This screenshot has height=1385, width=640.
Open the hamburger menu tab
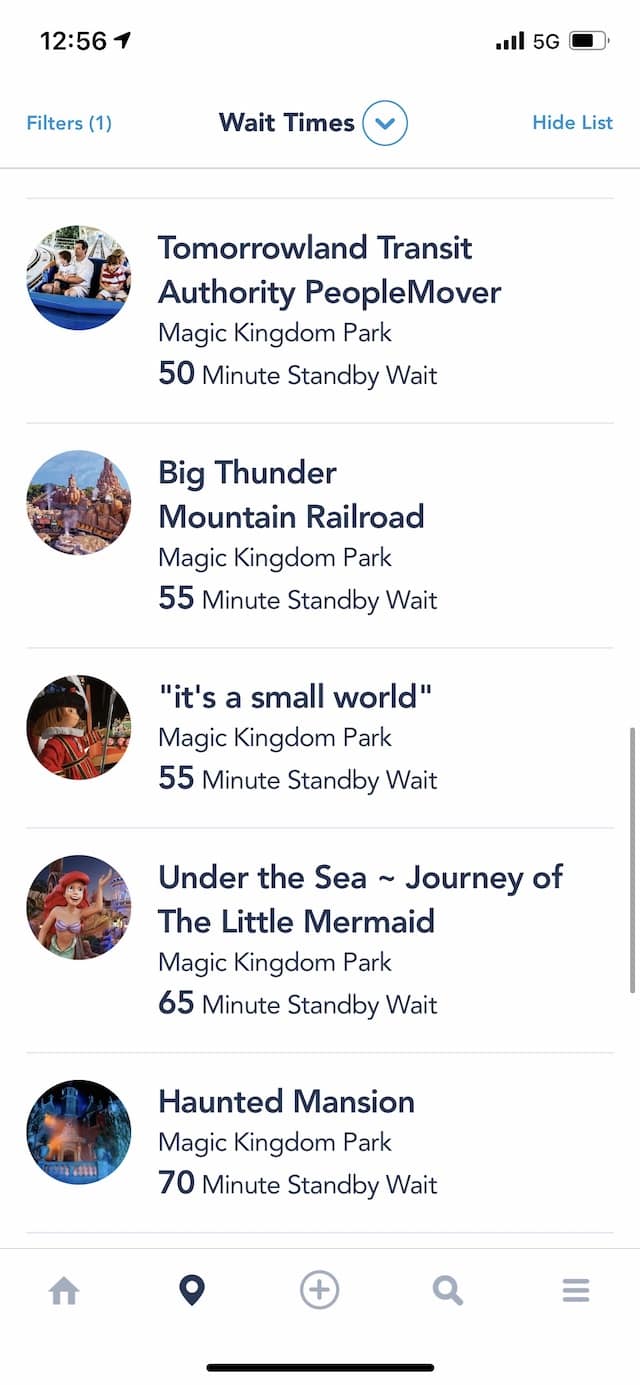576,1291
